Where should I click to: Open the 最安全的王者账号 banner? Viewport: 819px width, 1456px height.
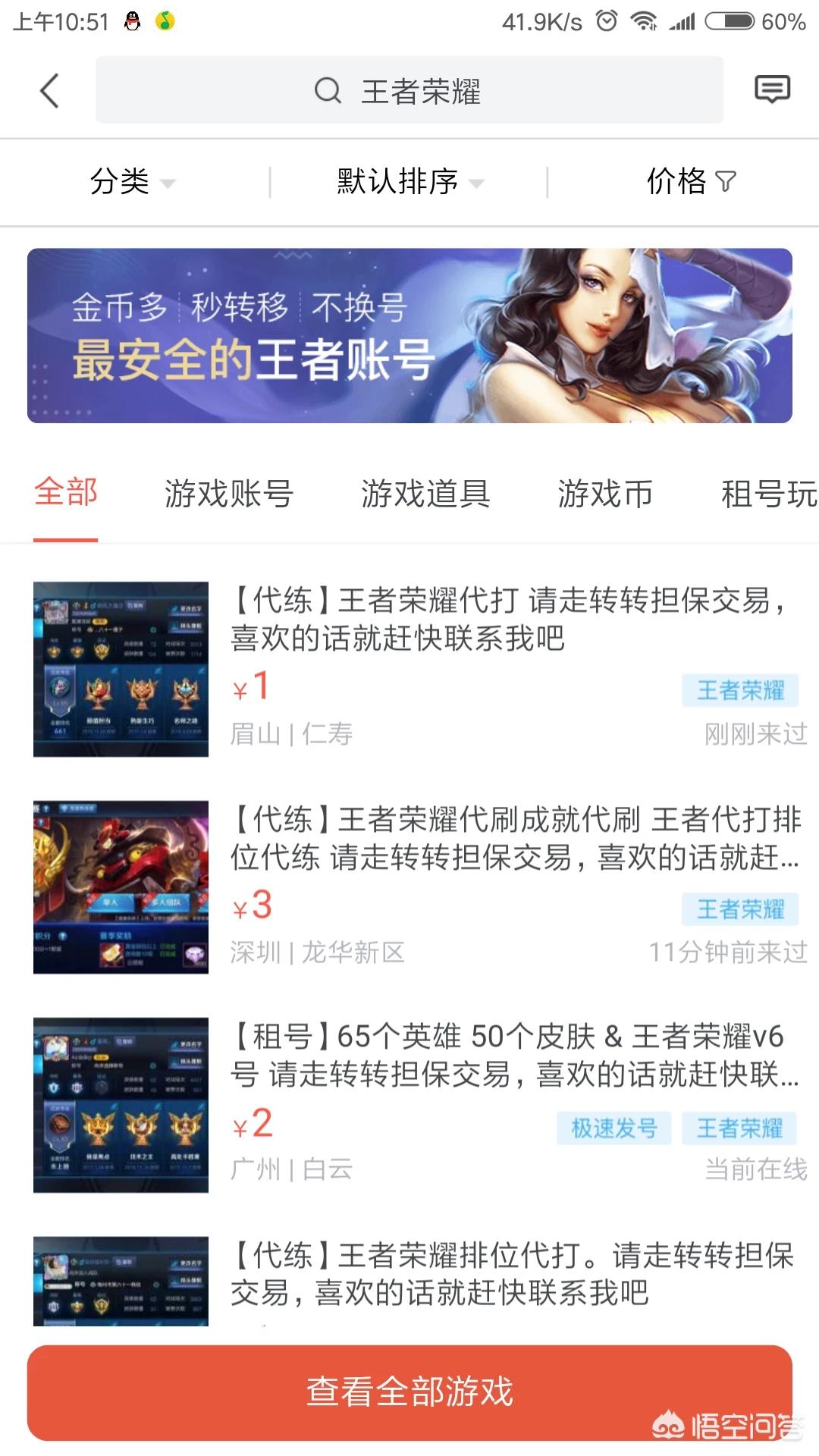409,336
